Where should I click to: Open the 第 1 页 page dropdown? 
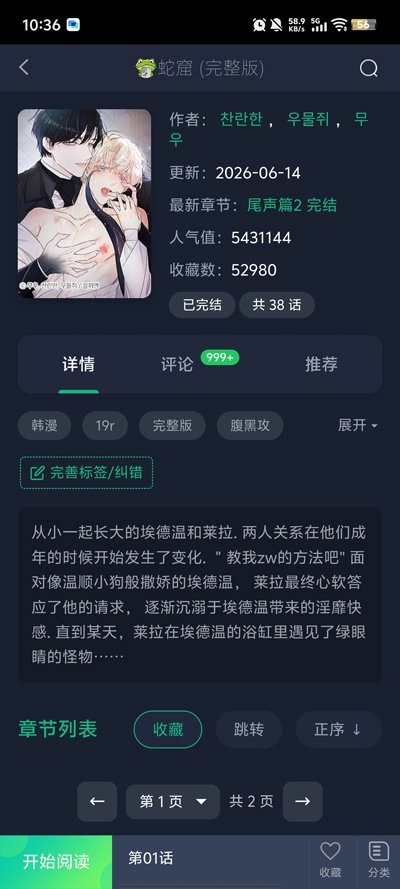173,801
